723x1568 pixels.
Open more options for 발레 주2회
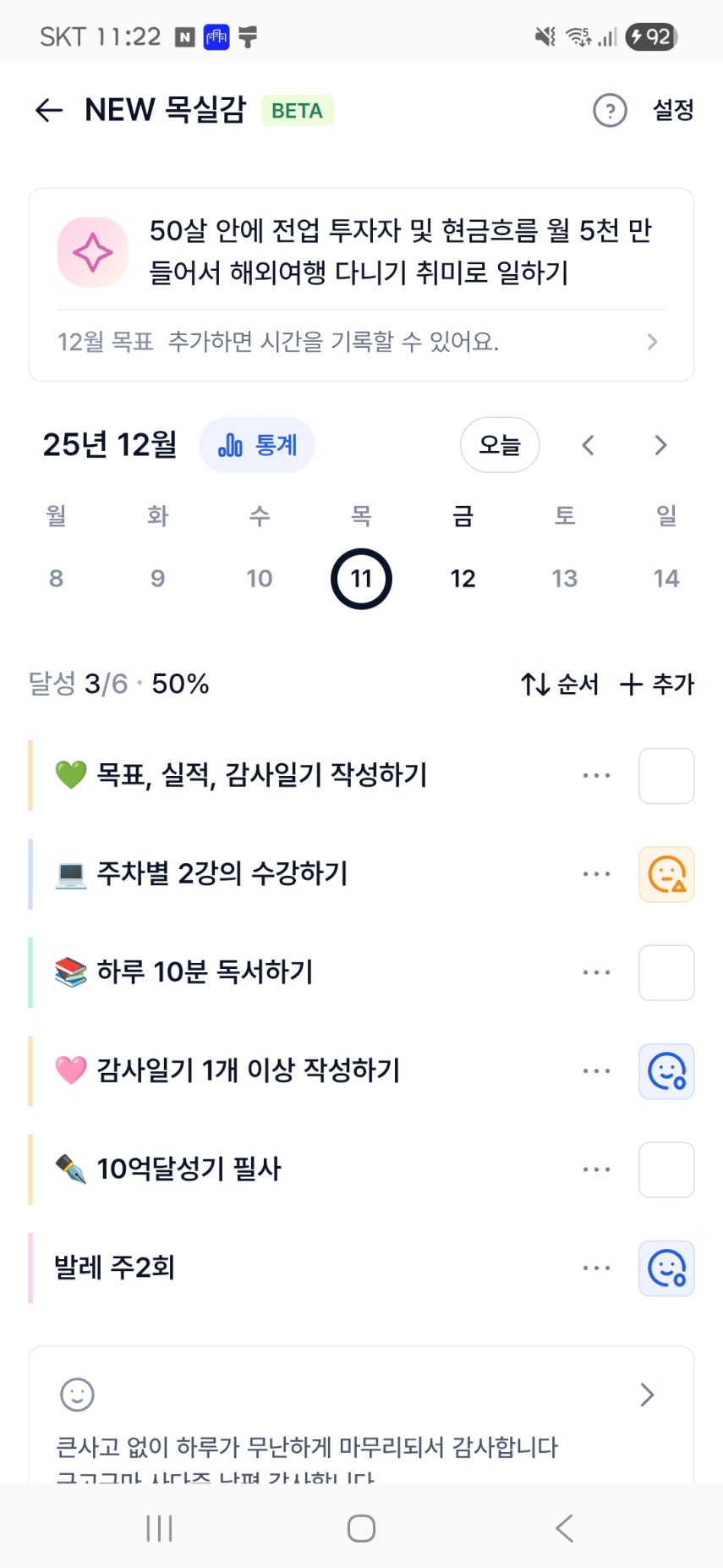(596, 1268)
